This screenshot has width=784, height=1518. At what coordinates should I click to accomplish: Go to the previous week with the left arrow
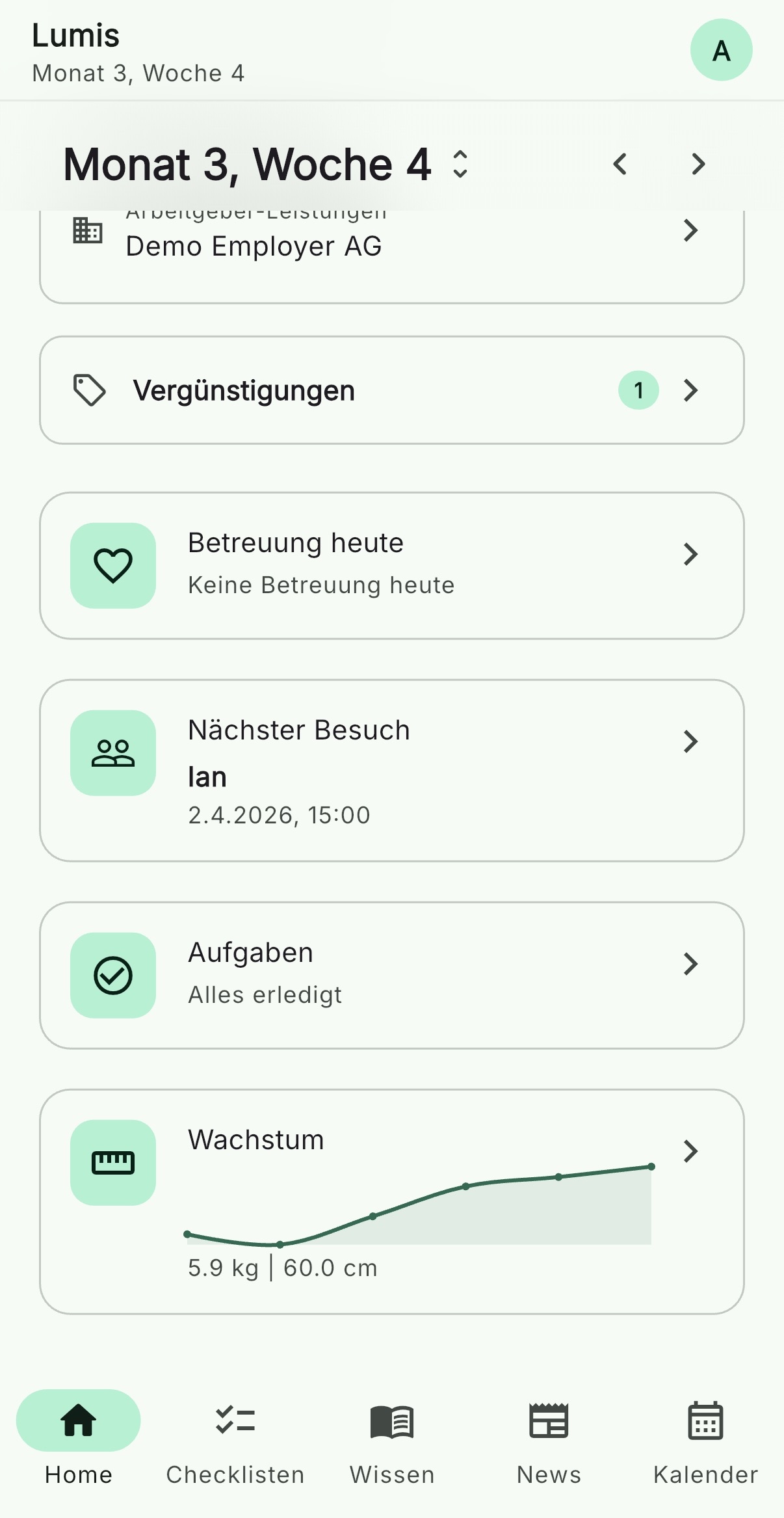[620, 165]
